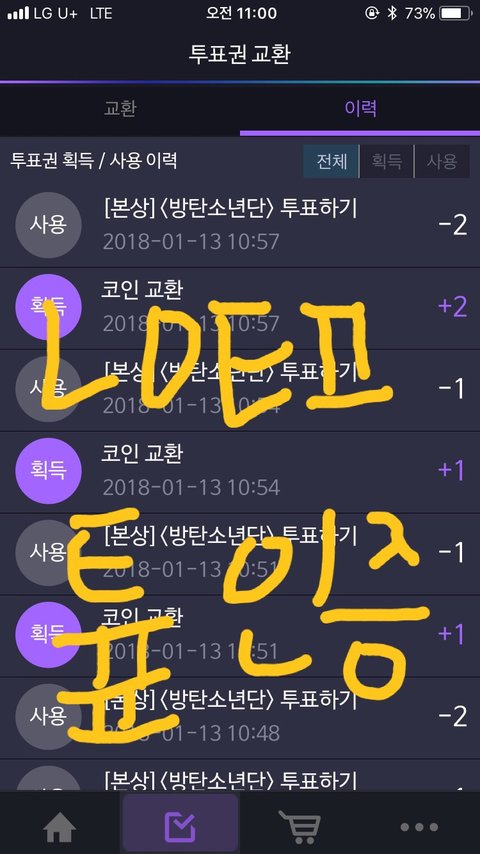The image size is (480, 854).
Task: Filter history by 전체
Action: tap(331, 161)
